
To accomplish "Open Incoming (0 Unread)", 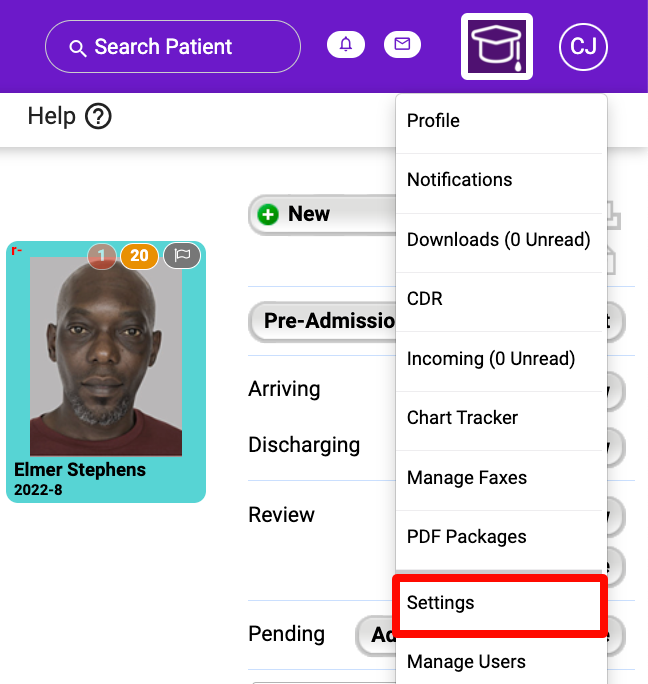I will (500, 359).
